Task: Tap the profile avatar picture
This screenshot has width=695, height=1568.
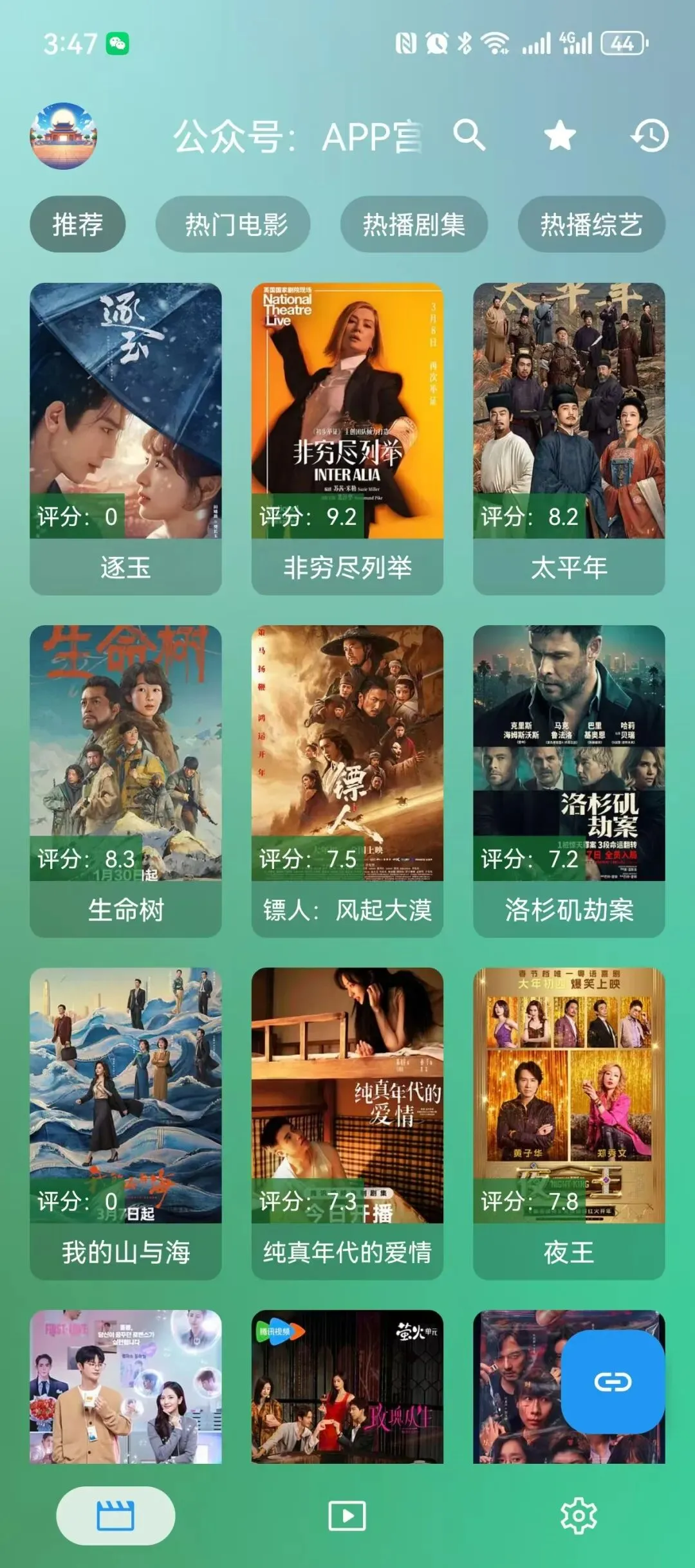Action: [x=64, y=136]
